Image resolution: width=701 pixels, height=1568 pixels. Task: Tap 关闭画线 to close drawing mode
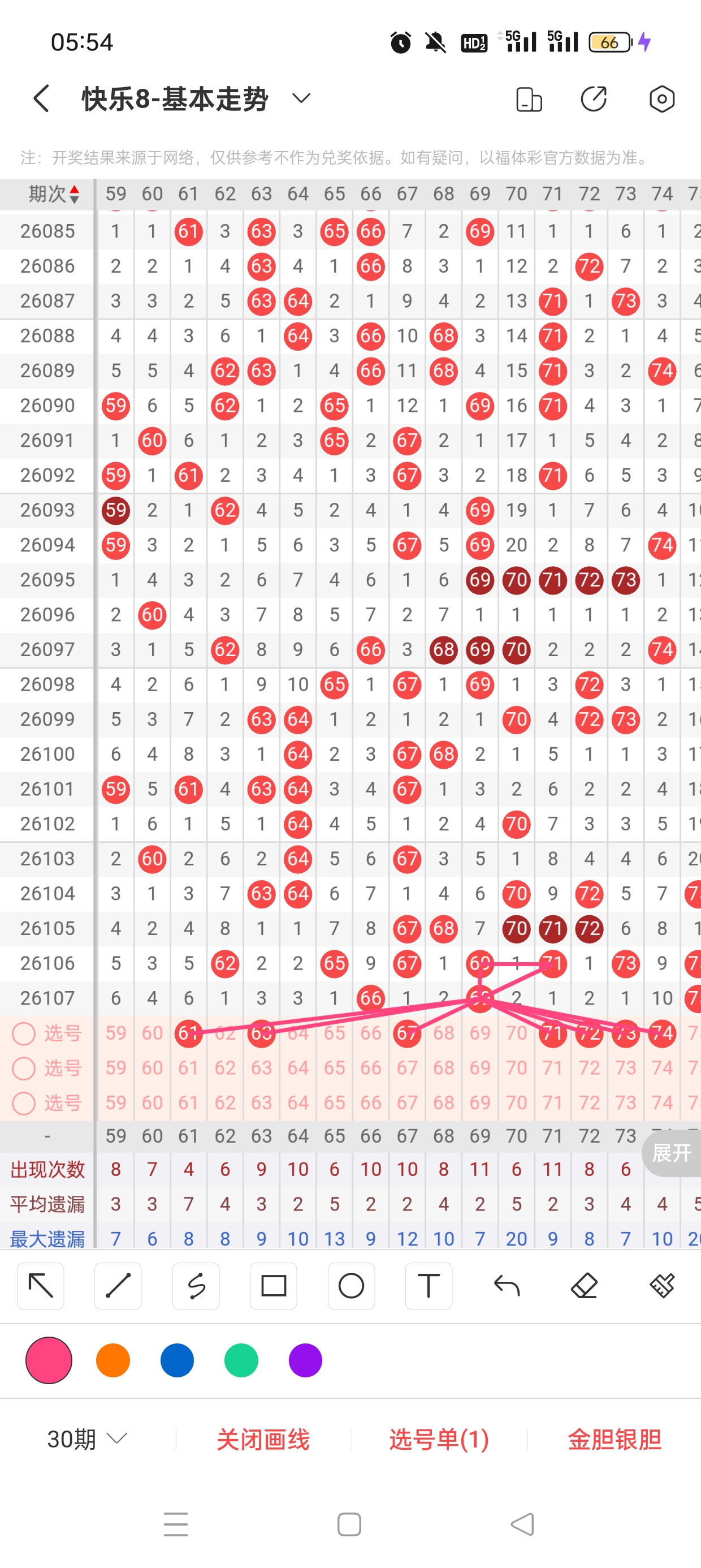tap(263, 1439)
